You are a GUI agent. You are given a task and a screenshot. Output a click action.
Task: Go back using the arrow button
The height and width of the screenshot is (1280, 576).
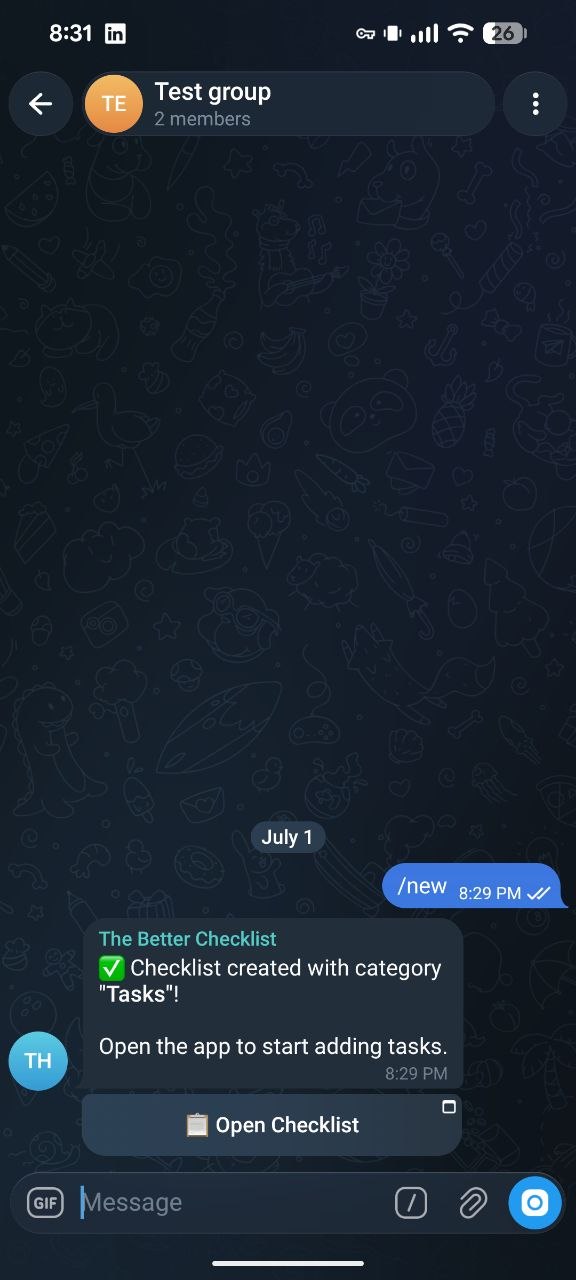(x=40, y=104)
